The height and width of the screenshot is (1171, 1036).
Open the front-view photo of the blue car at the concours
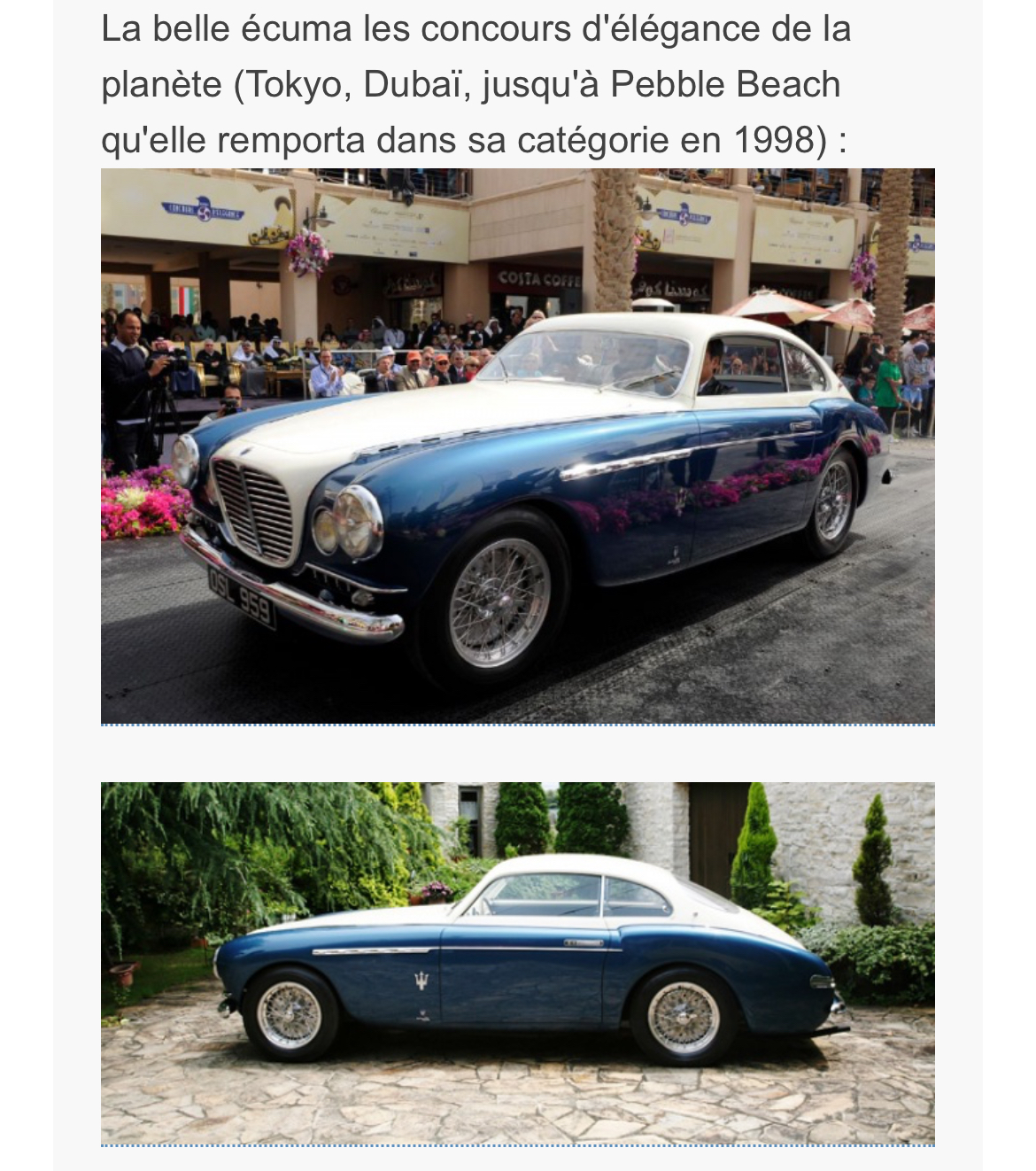[517, 446]
